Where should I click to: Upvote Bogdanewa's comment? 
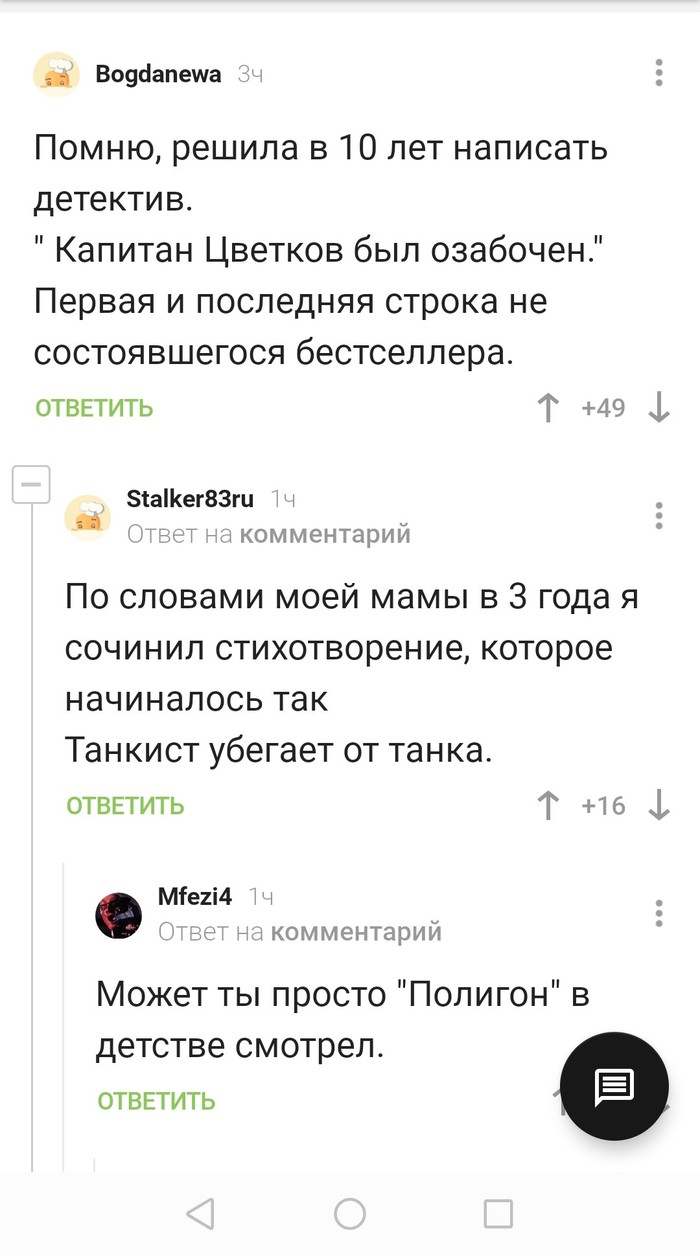547,408
